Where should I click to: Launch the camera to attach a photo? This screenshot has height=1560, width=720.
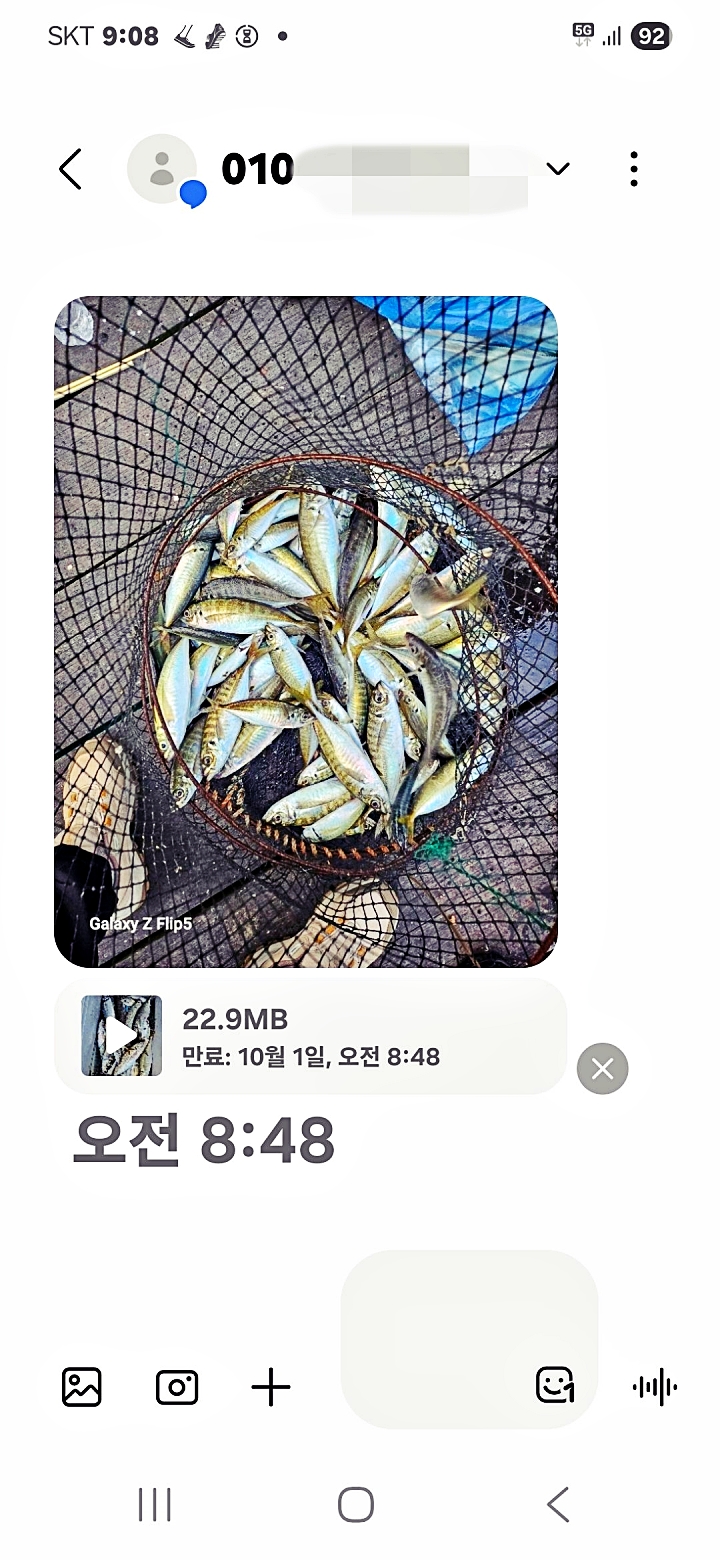pyautogui.click(x=177, y=1387)
